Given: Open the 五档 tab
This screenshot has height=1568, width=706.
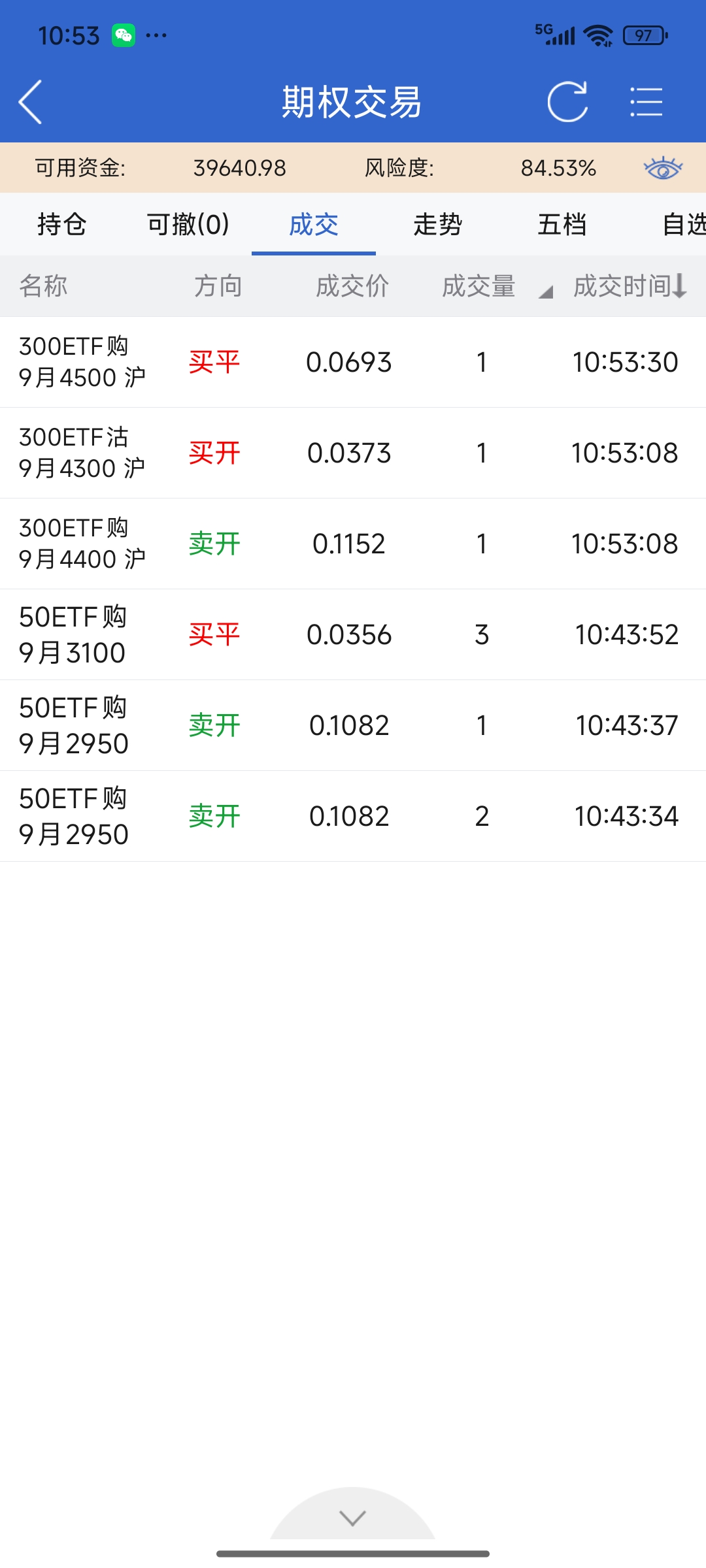Looking at the screenshot, I should click(562, 224).
